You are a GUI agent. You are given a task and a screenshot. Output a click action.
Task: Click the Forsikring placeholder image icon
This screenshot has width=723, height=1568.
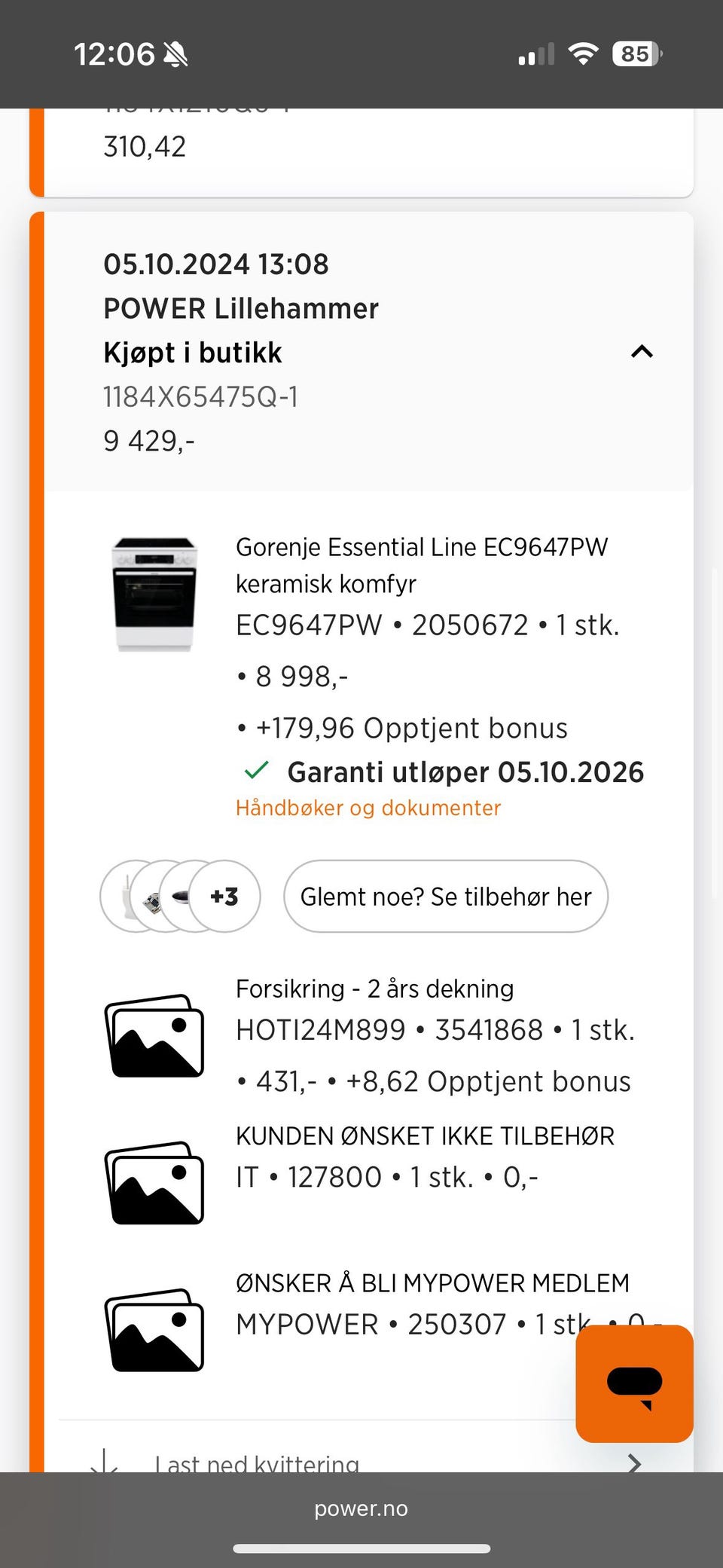[154, 1035]
